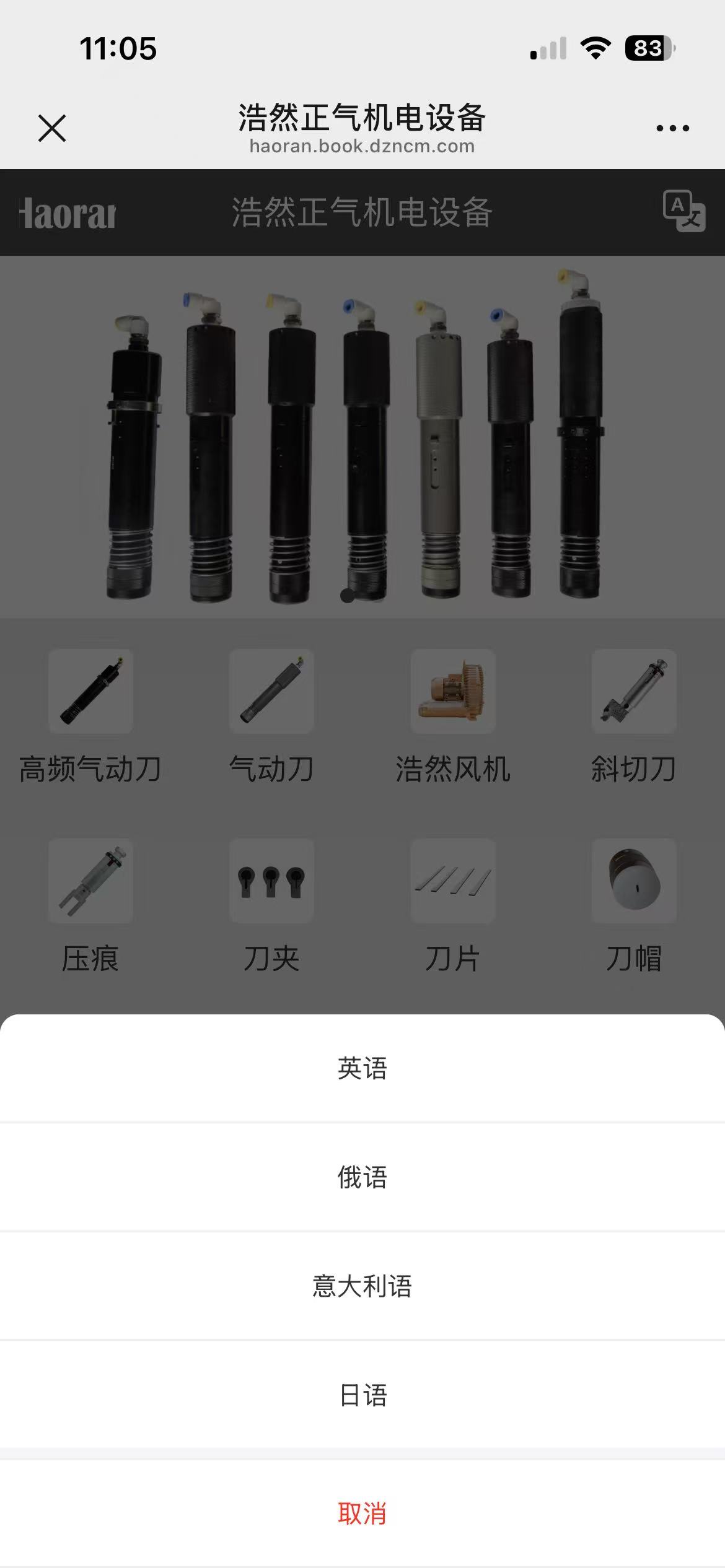Image resolution: width=725 pixels, height=1568 pixels.
Task: Close the in-app browser page
Action: (52, 128)
